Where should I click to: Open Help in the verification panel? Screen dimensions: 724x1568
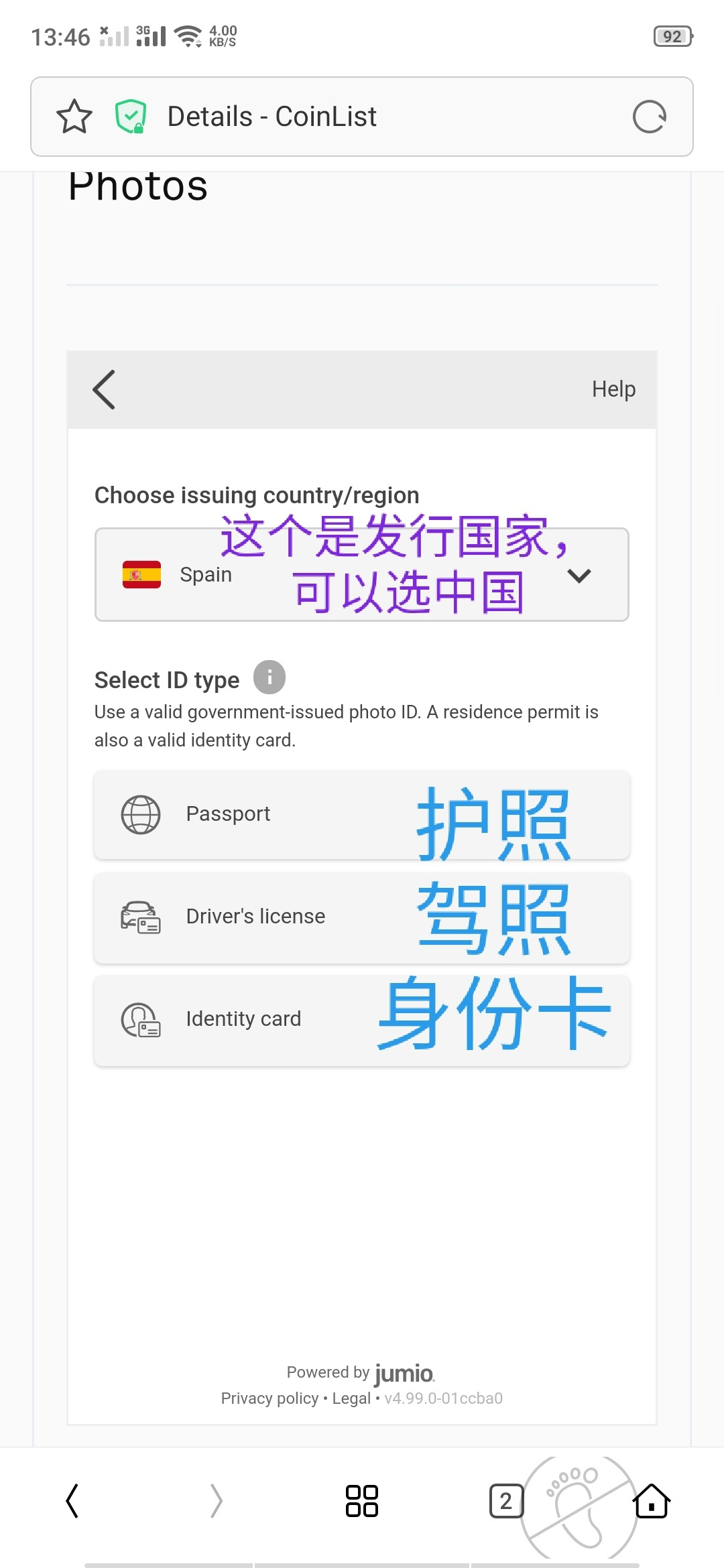click(613, 389)
